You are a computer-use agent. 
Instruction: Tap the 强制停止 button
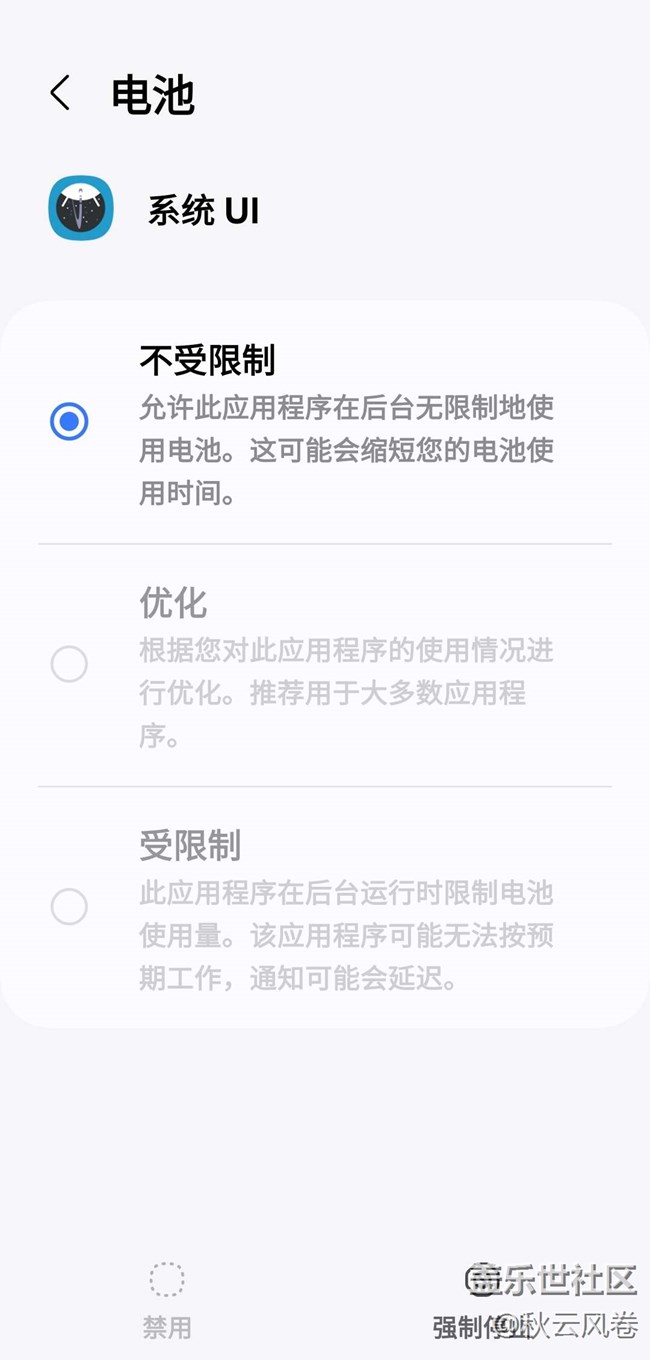point(481,1302)
